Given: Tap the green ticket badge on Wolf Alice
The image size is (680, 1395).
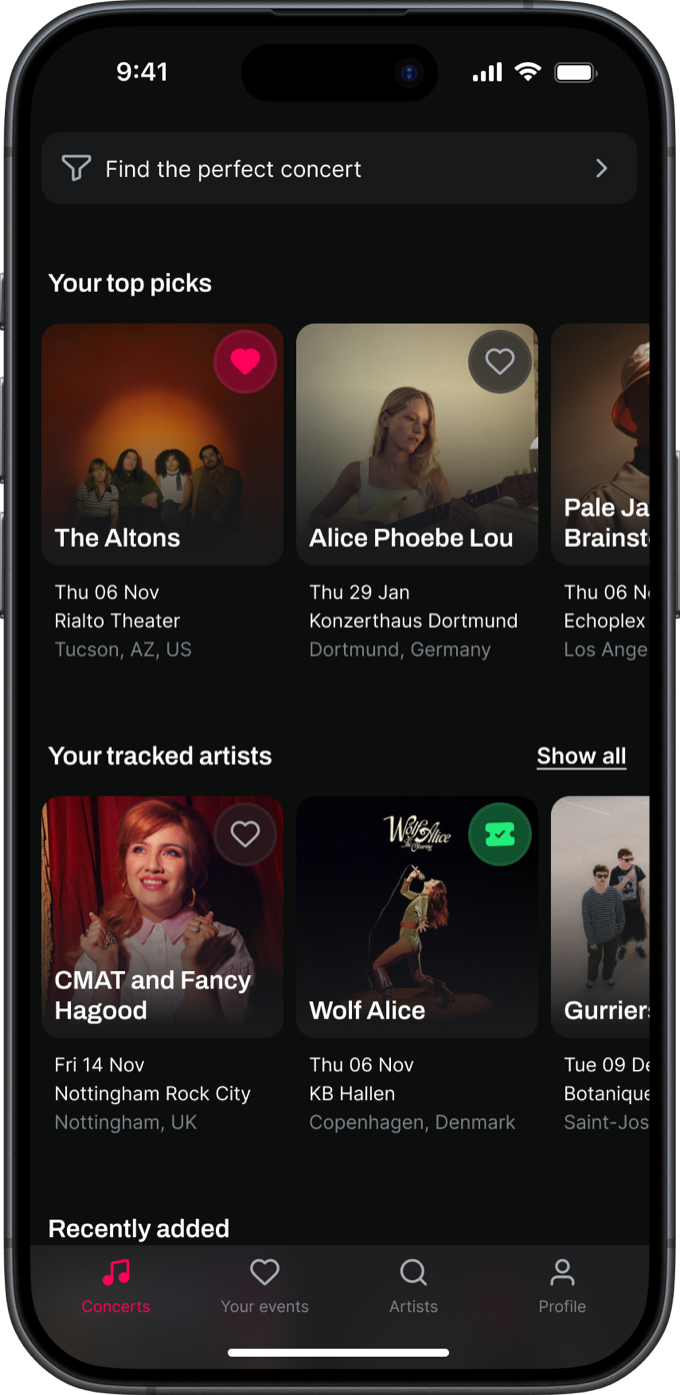Looking at the screenshot, I should [x=500, y=834].
